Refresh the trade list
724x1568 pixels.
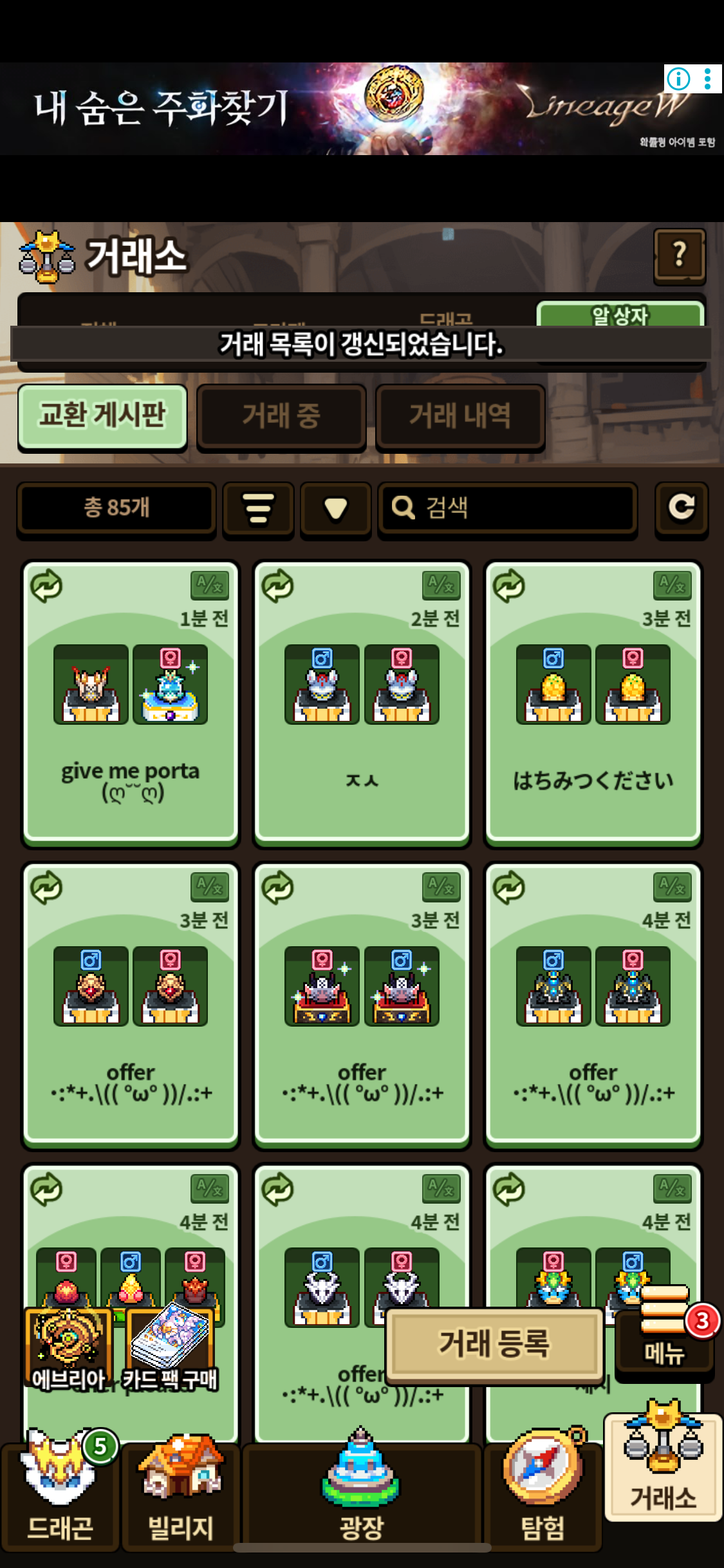pyautogui.click(x=682, y=509)
